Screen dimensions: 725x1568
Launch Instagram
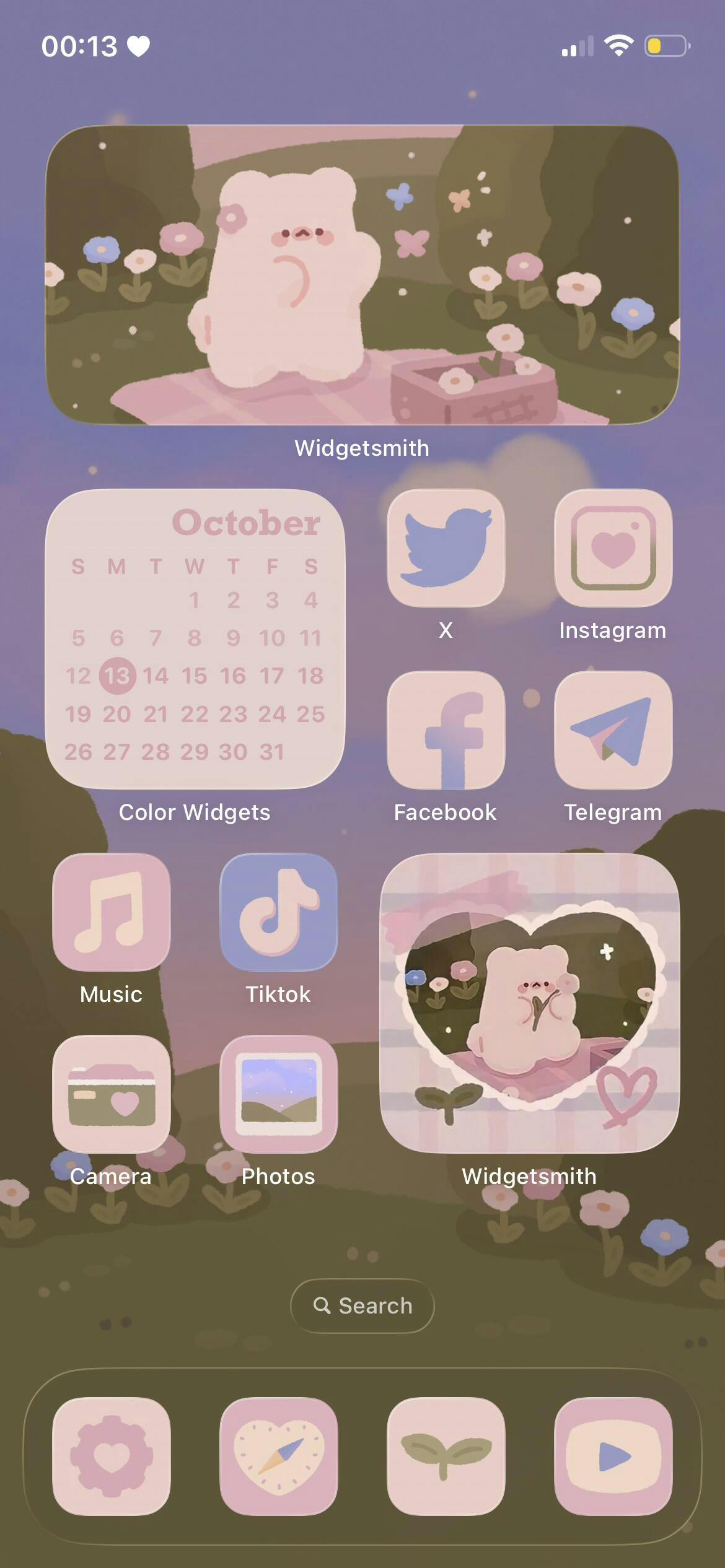click(x=613, y=547)
